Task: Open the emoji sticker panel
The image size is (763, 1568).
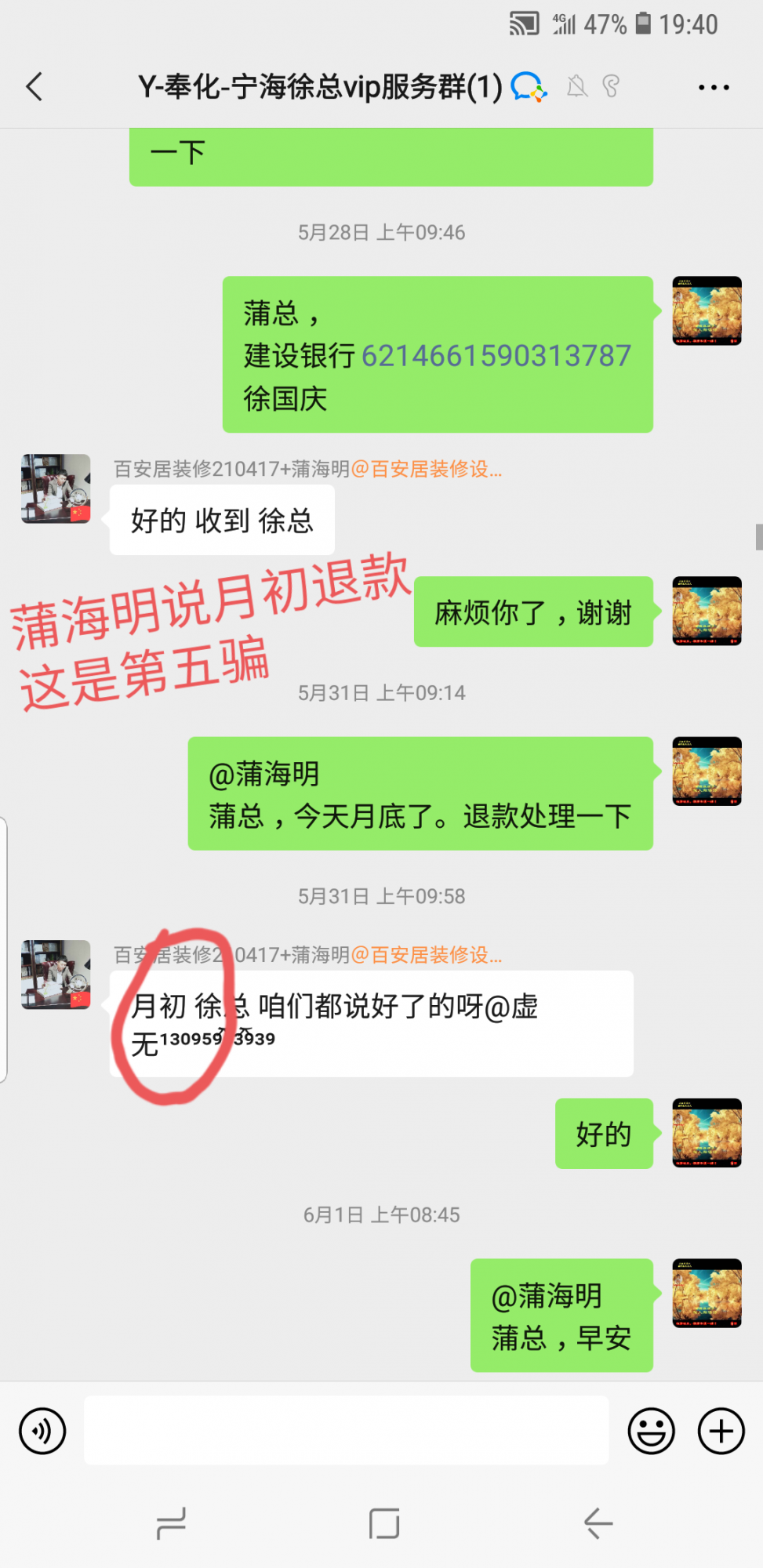Action: click(x=651, y=1431)
